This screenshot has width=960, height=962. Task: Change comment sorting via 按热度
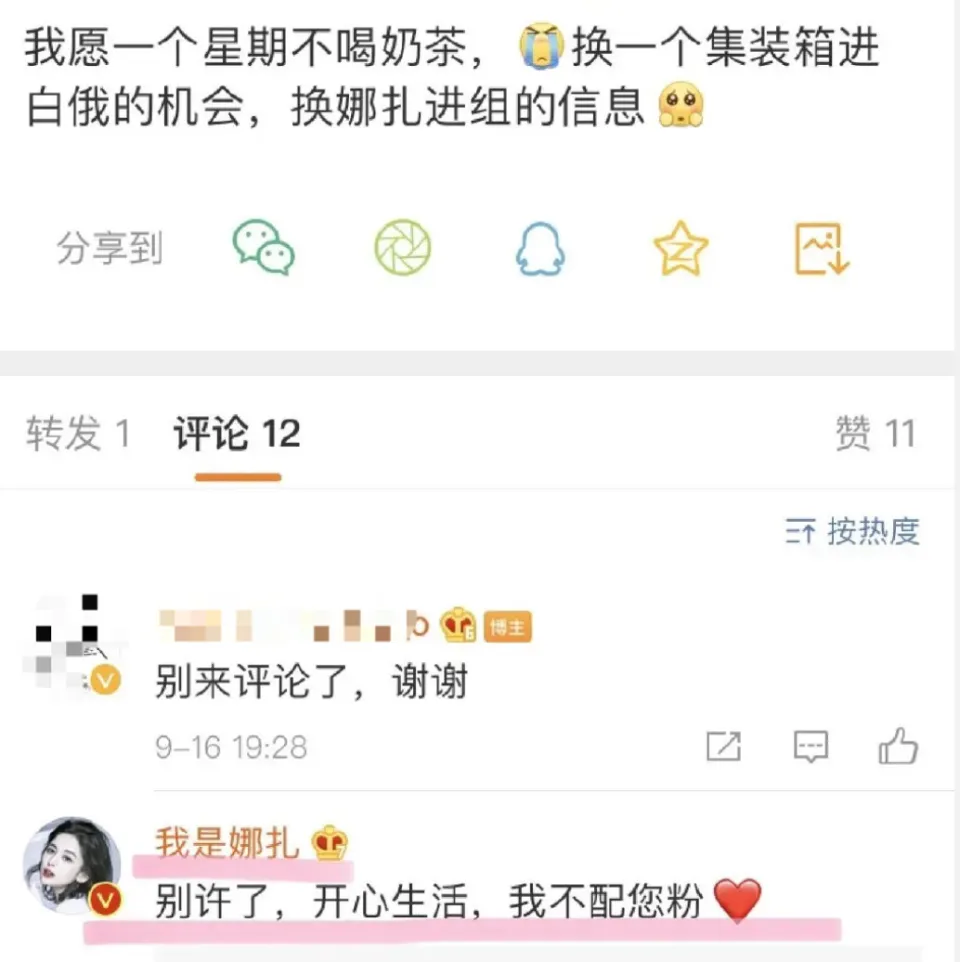tap(852, 532)
